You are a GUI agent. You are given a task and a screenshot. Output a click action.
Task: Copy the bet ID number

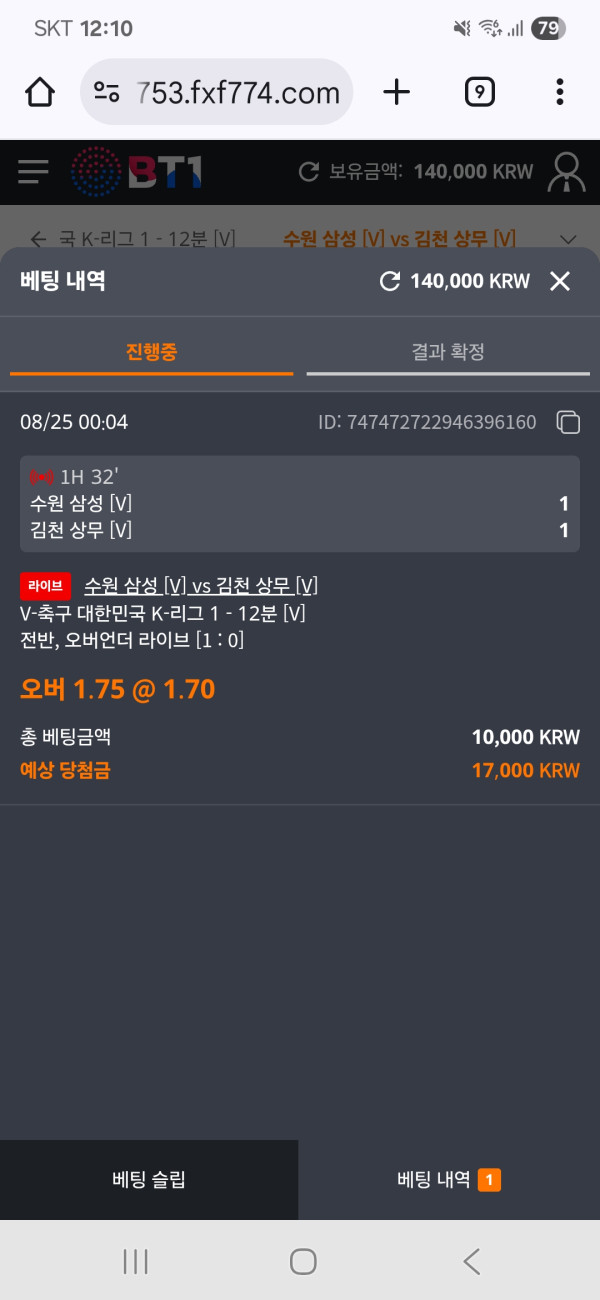click(x=568, y=422)
